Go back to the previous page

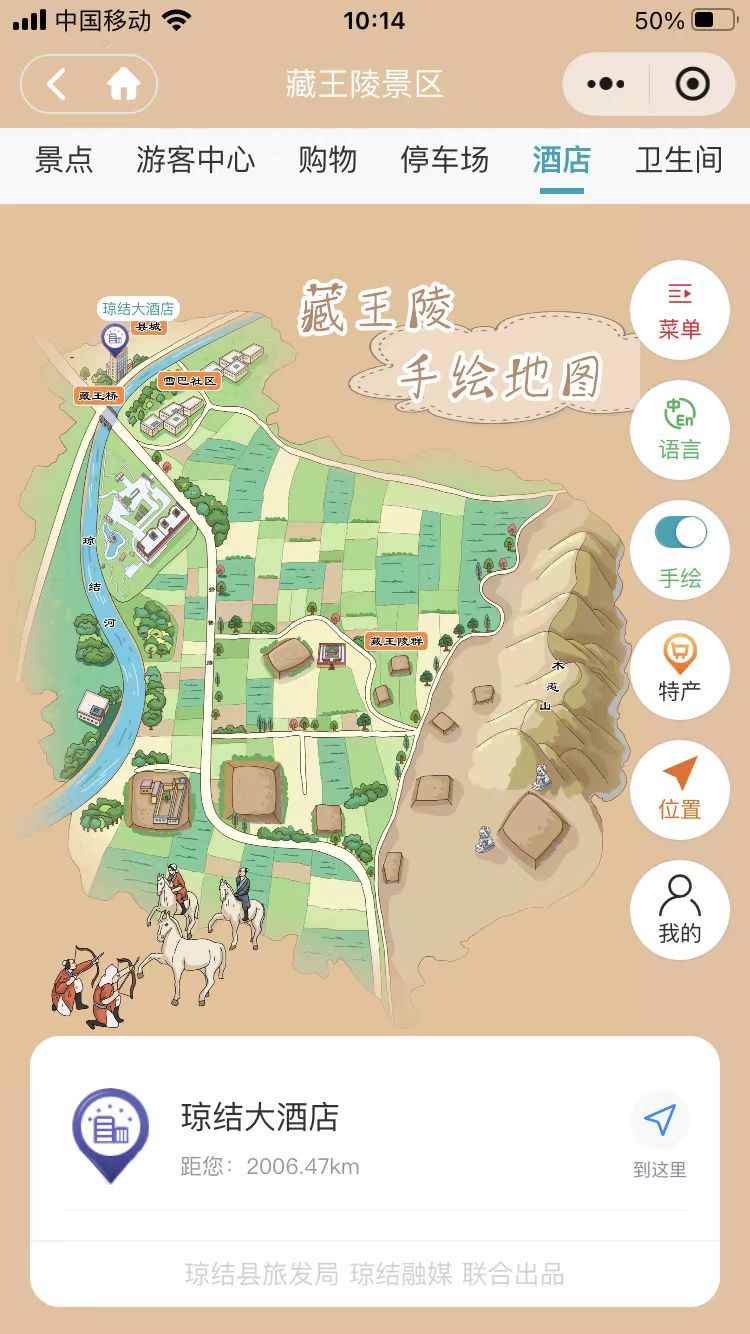[x=56, y=85]
